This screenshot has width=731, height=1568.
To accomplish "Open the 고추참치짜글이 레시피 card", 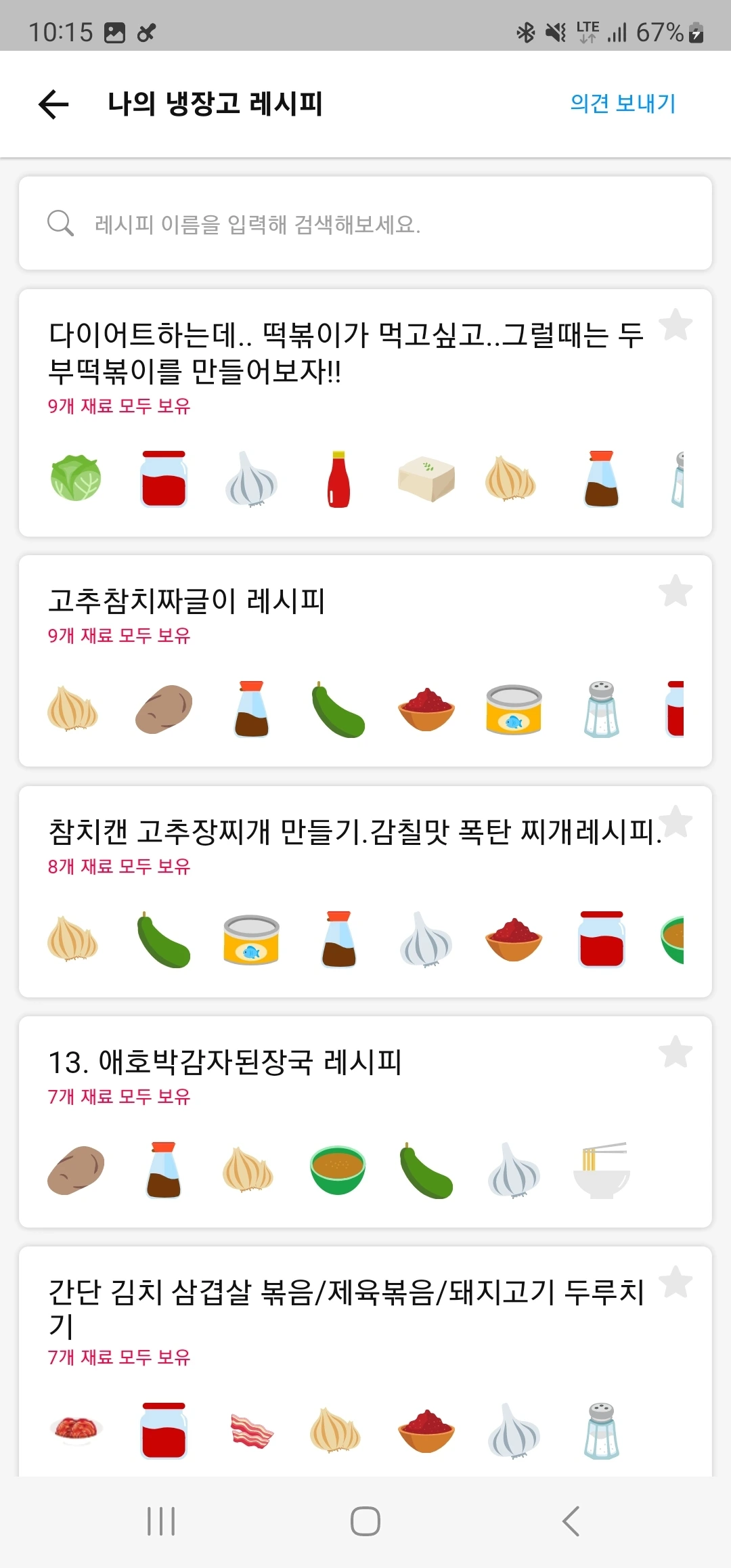I will tap(365, 661).
